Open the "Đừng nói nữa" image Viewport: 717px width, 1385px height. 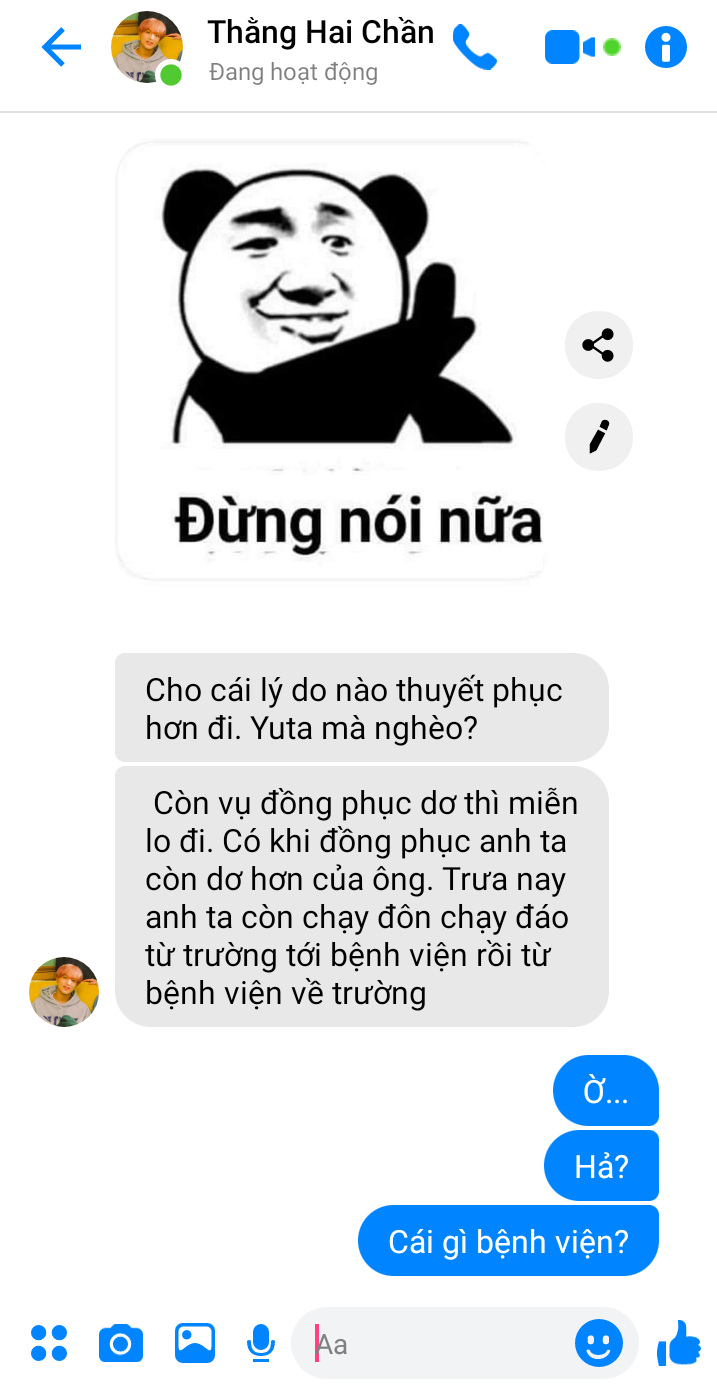pyautogui.click(x=331, y=360)
